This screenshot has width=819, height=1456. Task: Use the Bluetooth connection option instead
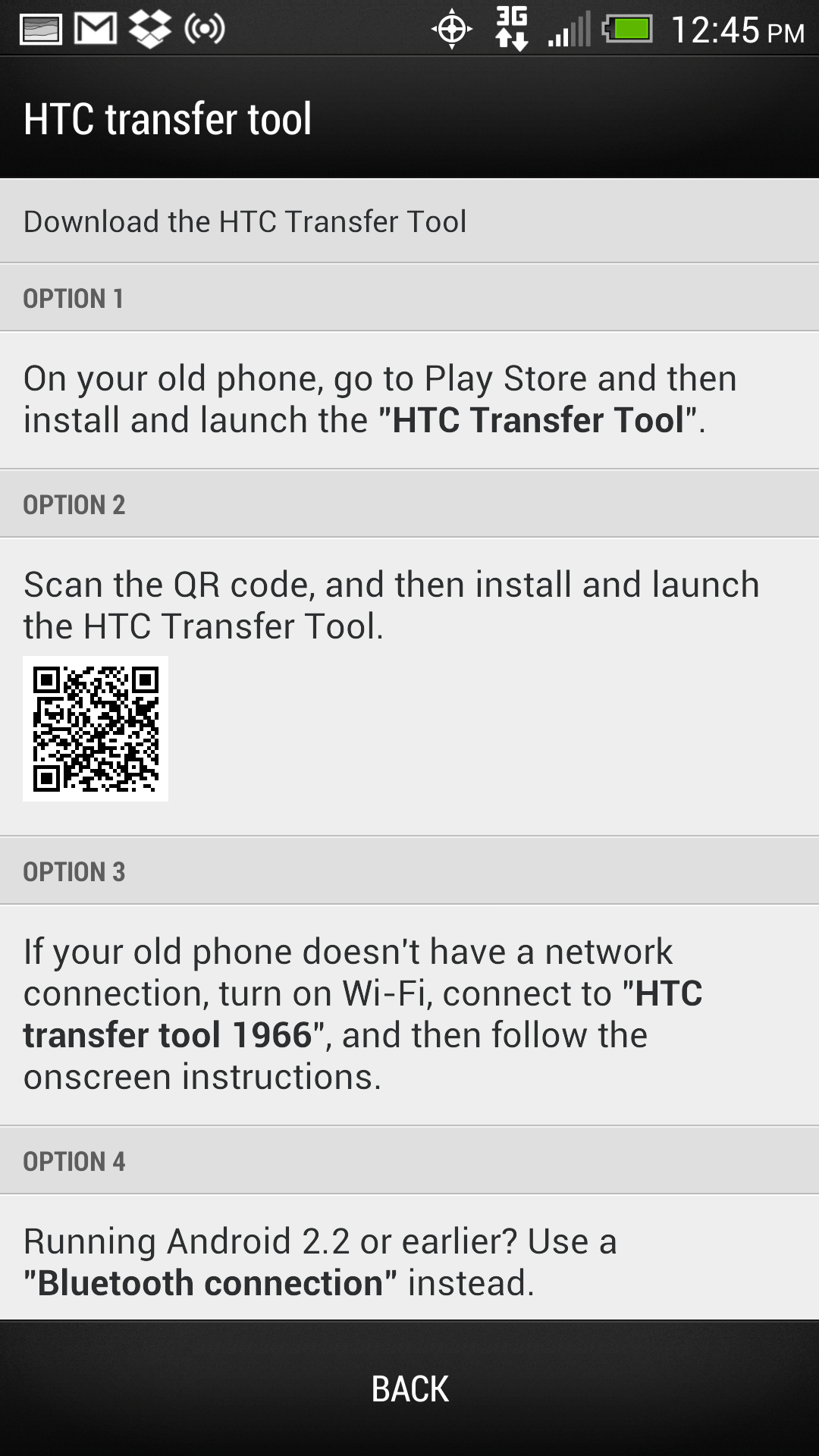[x=210, y=1283]
